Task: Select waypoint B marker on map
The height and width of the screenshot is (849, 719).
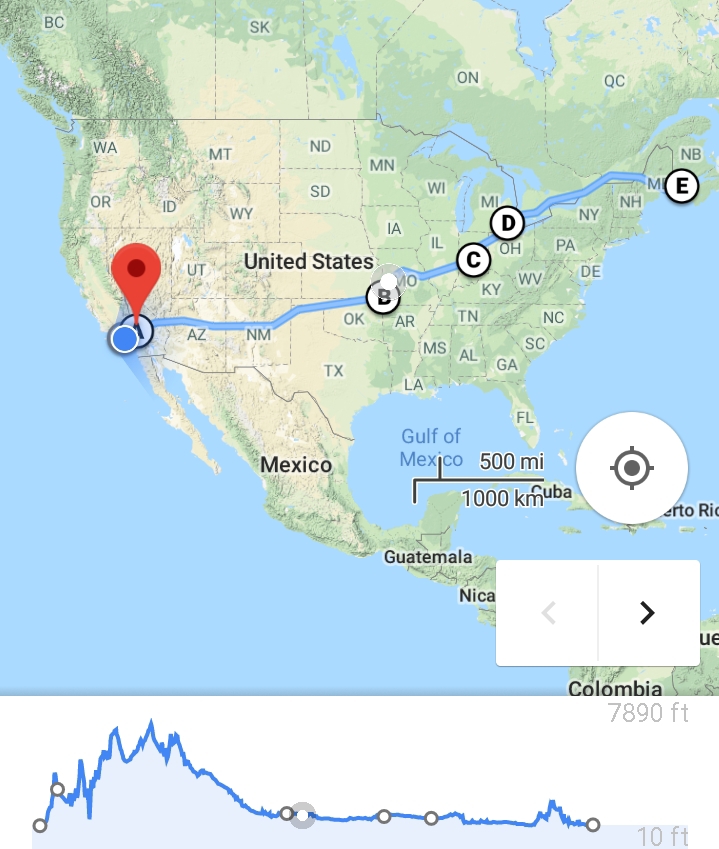Action: [x=382, y=297]
